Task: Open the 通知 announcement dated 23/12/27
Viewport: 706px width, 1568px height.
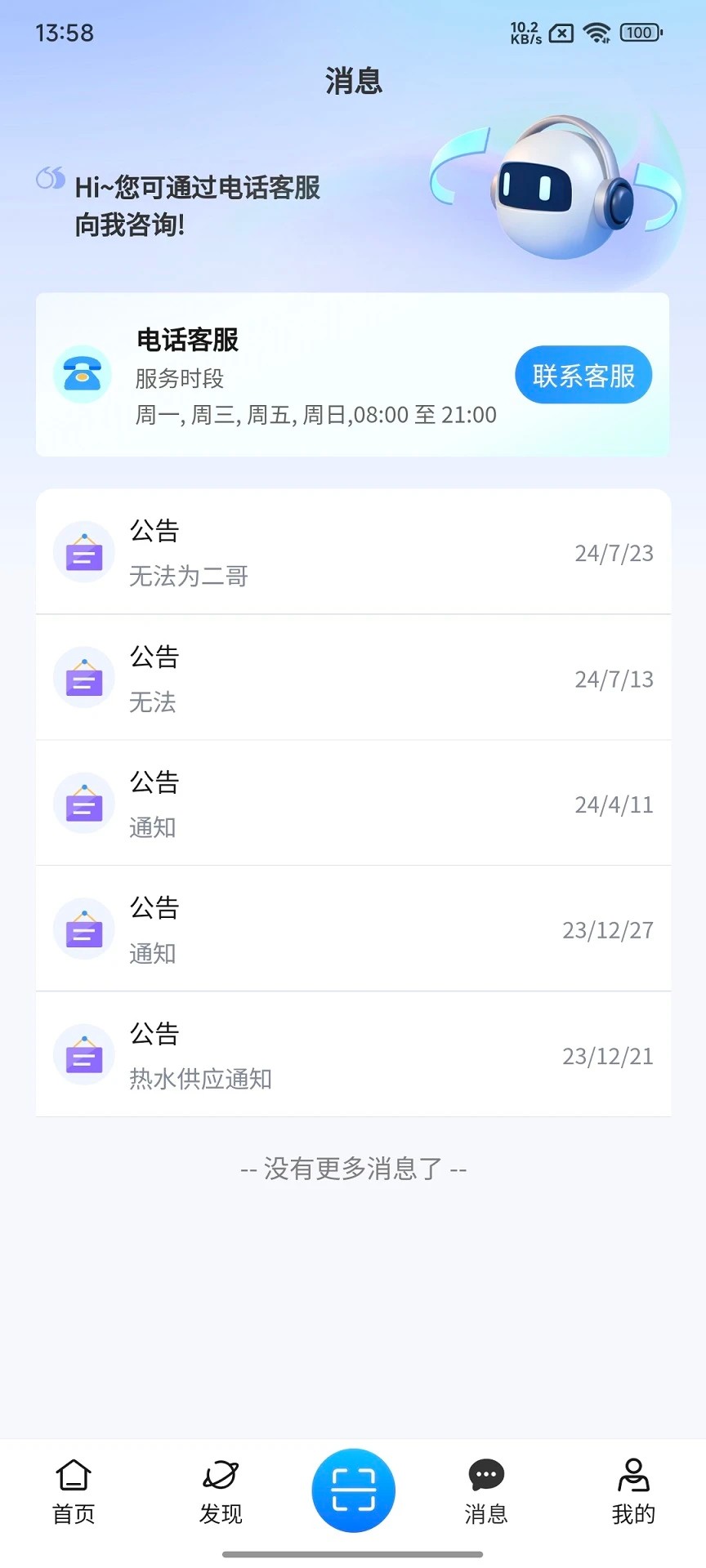Action: point(353,929)
